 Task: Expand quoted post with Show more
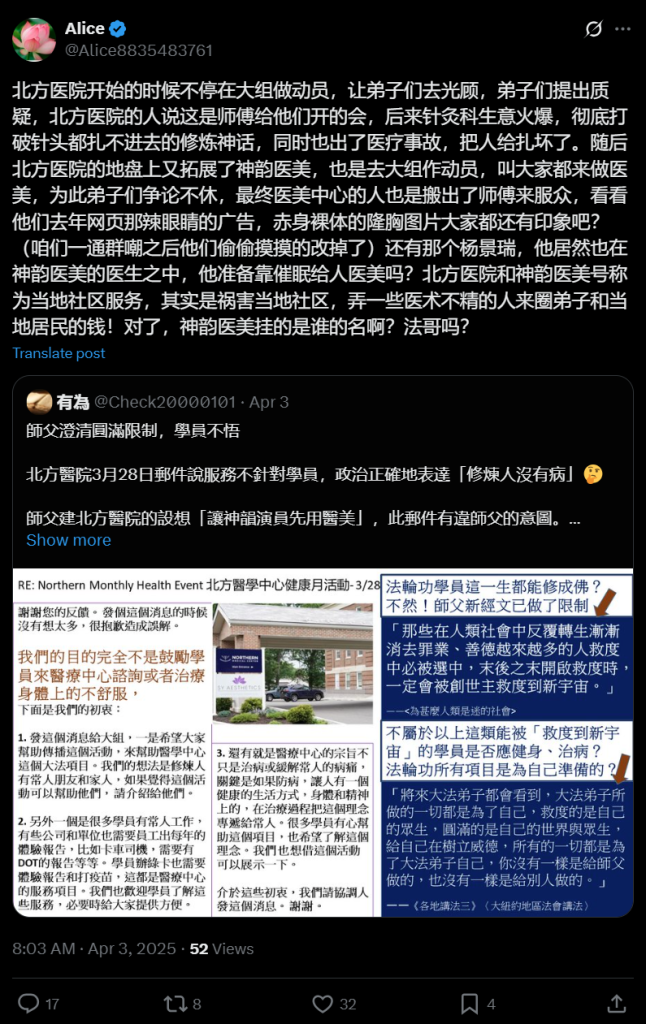pyautogui.click(x=68, y=540)
